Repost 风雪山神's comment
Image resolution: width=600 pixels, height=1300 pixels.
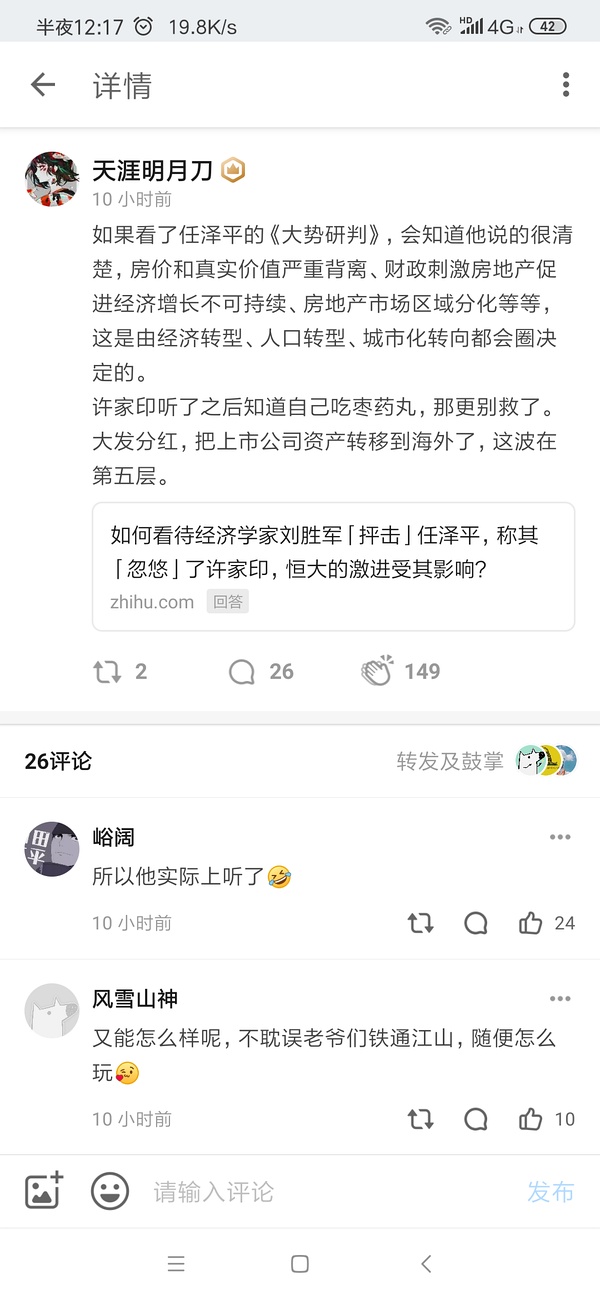pos(421,1119)
